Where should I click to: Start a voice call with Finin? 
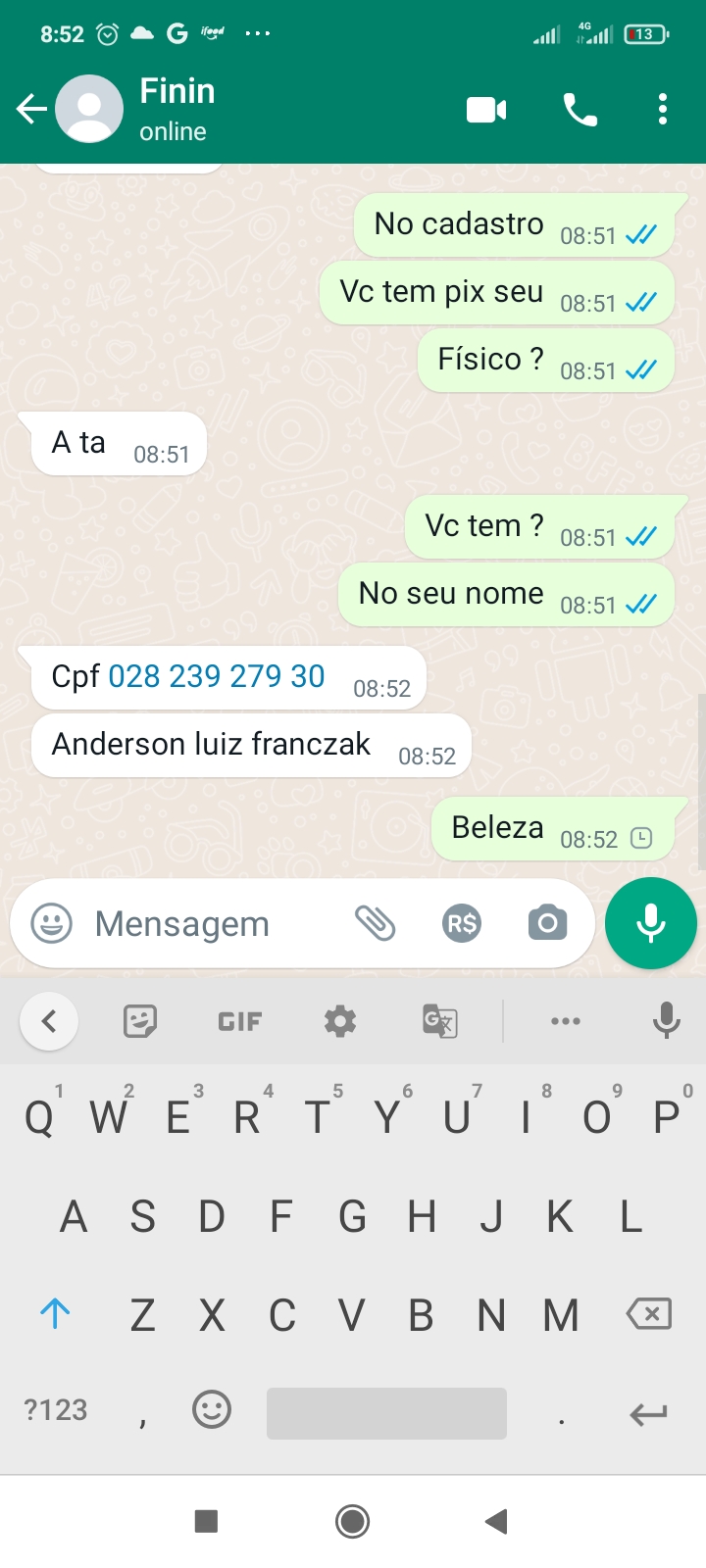[x=580, y=110]
